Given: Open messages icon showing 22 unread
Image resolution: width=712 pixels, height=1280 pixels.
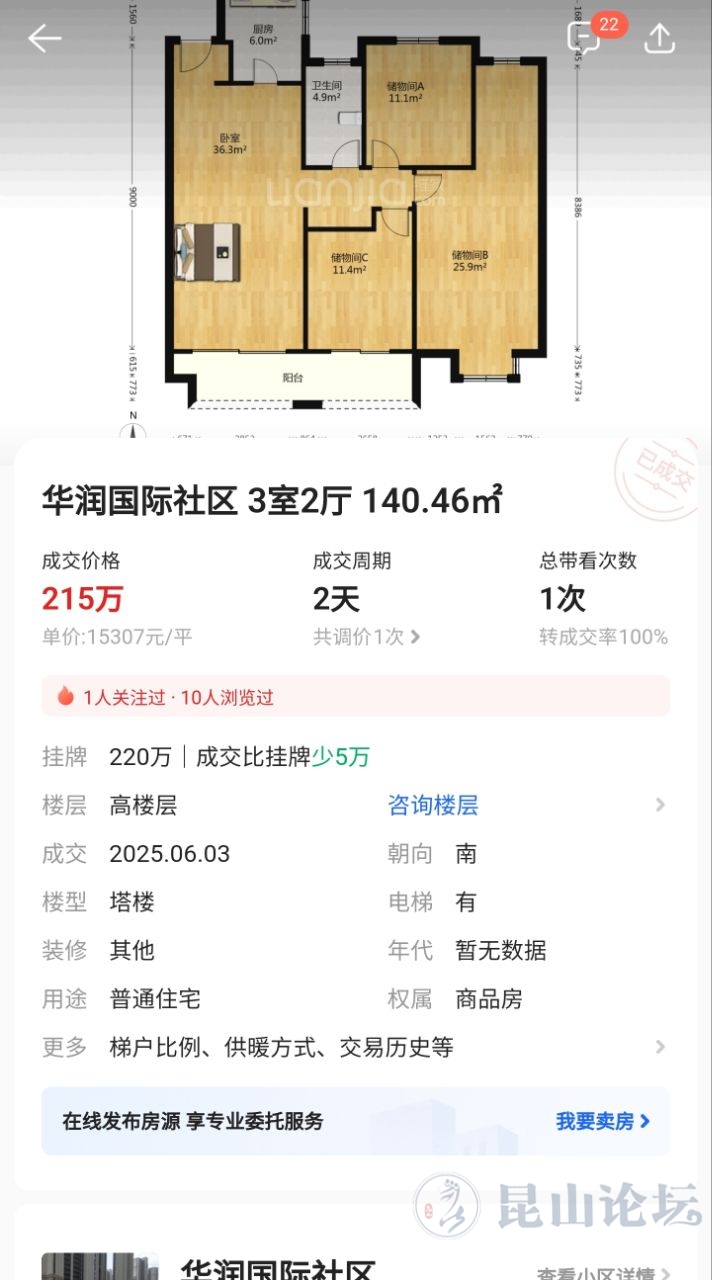Looking at the screenshot, I should [584, 38].
